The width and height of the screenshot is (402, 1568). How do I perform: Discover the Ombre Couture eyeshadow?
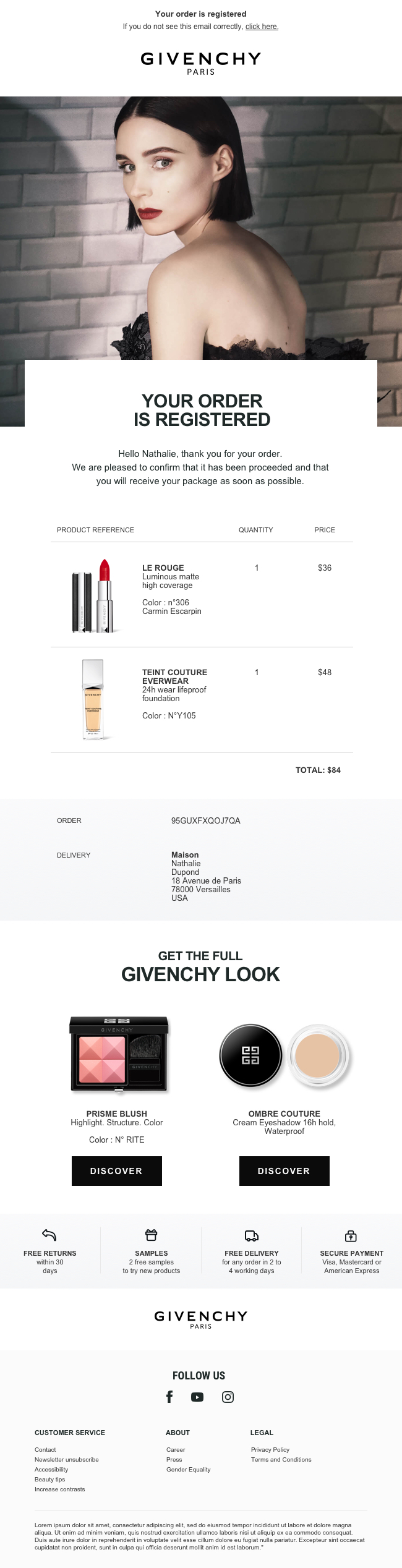coord(284,1170)
